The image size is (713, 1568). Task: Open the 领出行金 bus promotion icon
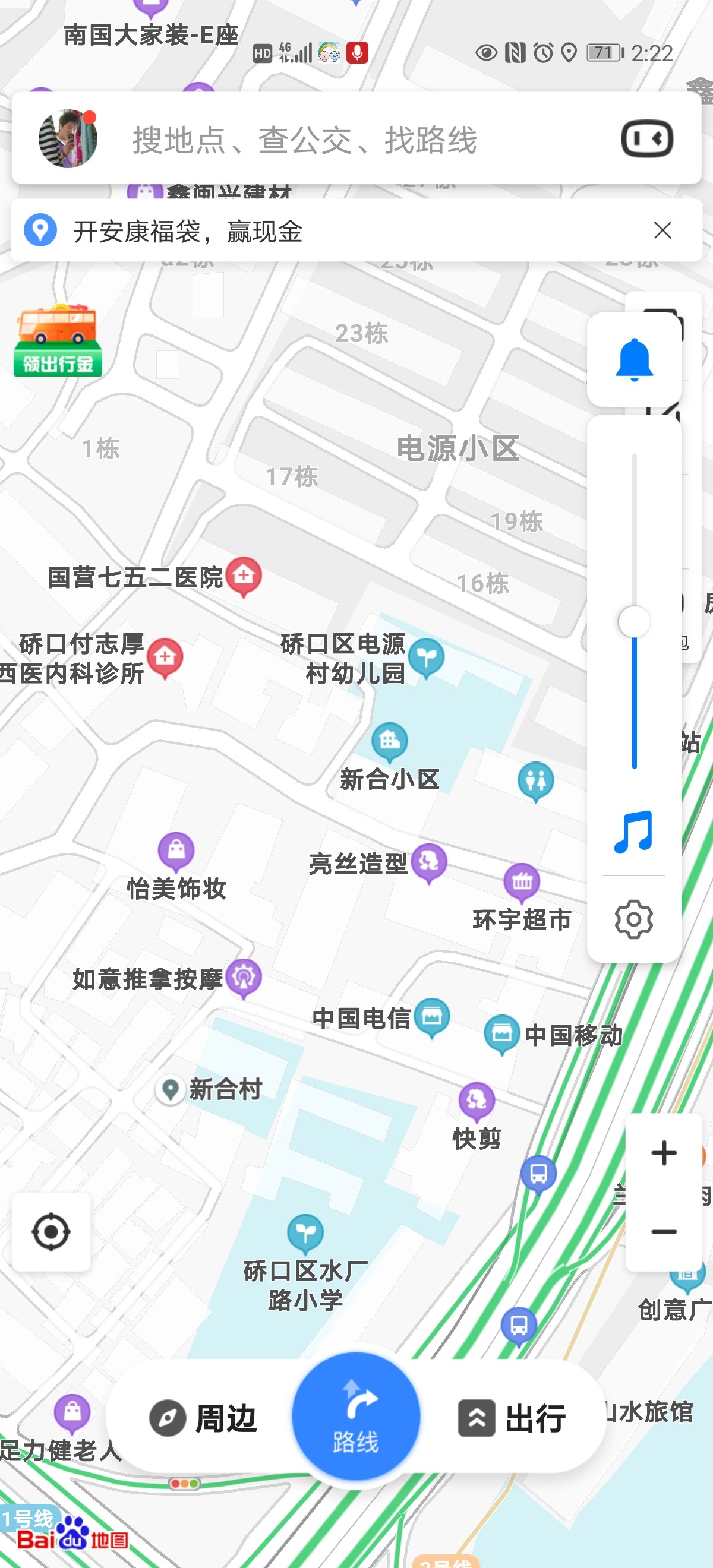click(58, 340)
